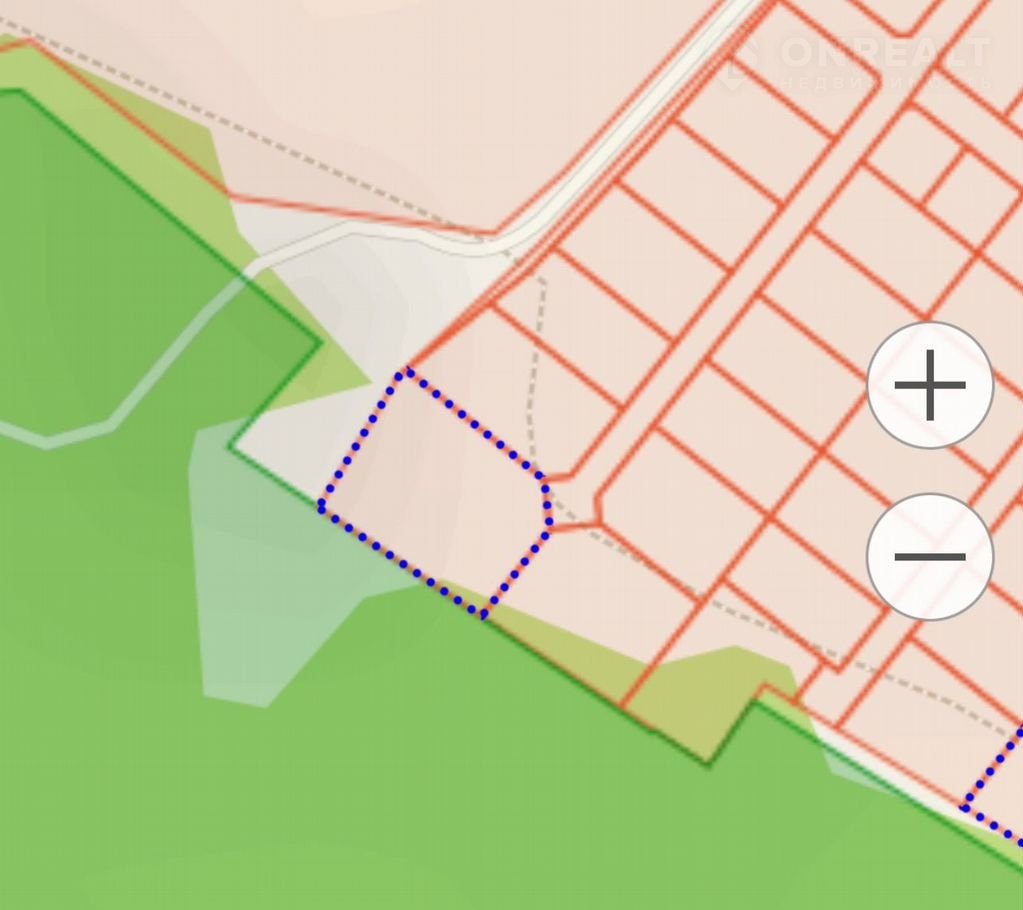The height and width of the screenshot is (910, 1023).
Task: Zoom out of the map with minus button
Action: (x=930, y=557)
